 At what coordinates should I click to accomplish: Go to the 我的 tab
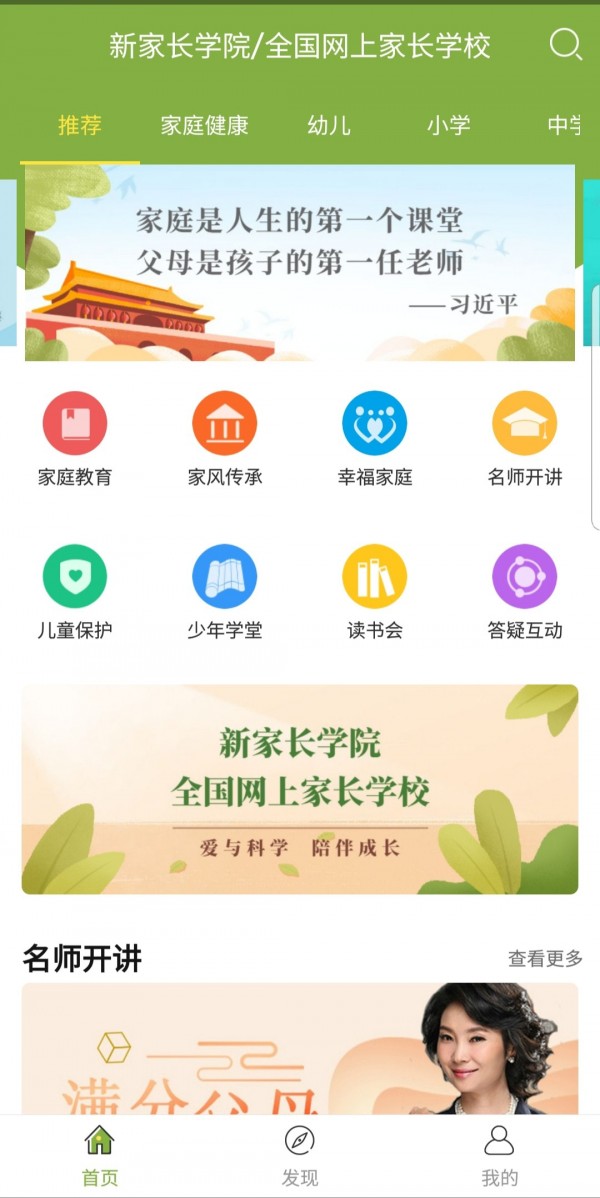[499, 1155]
